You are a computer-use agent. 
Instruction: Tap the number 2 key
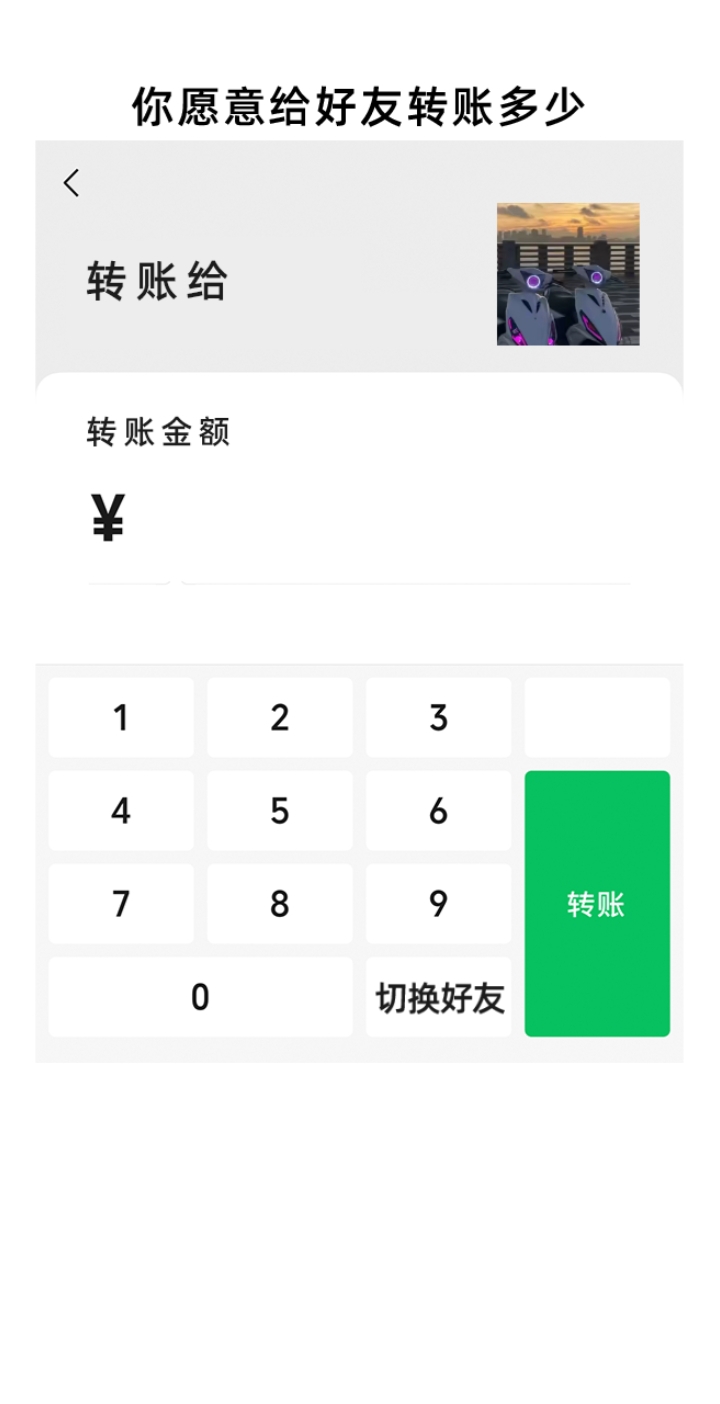[x=280, y=718]
